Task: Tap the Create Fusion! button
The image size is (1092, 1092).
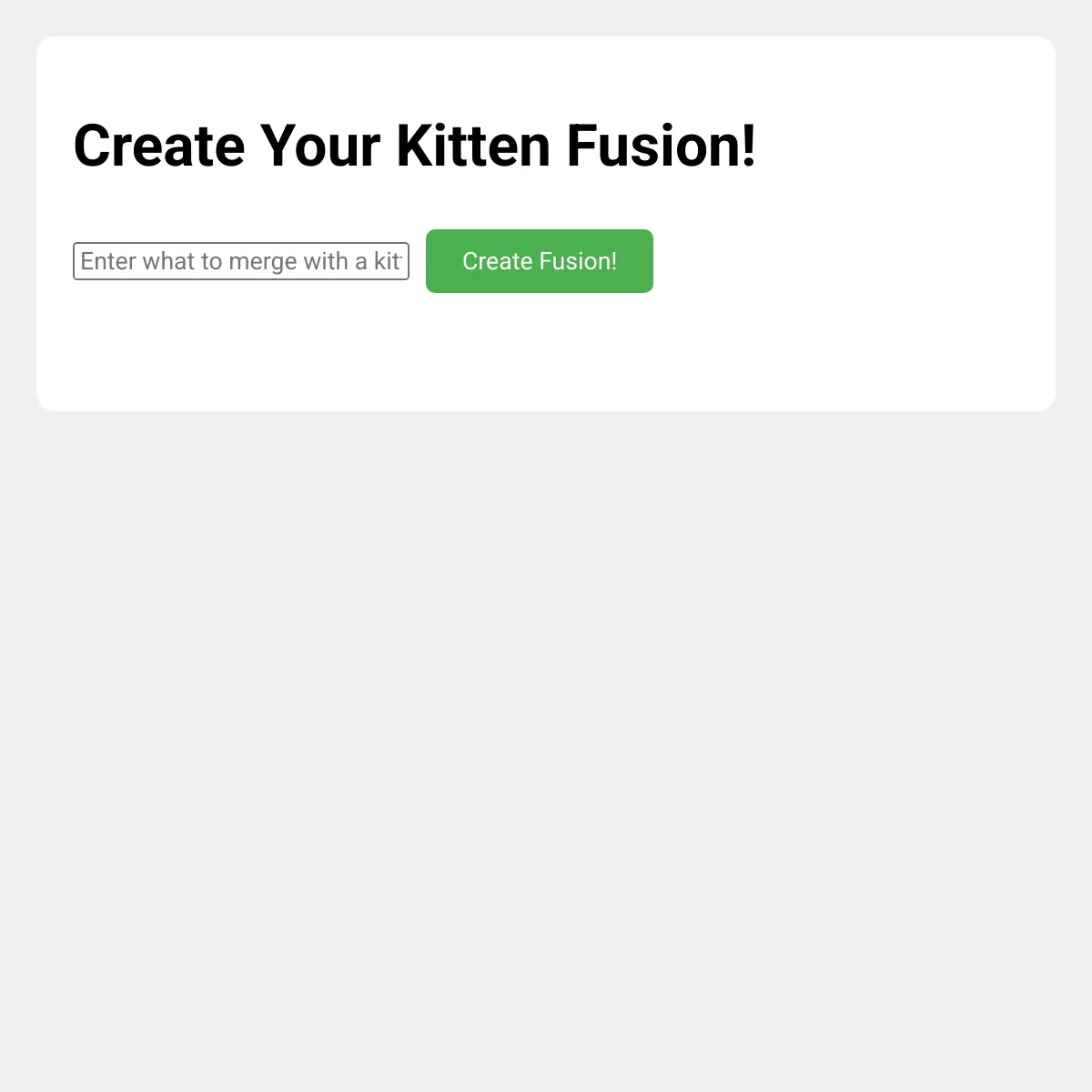Action: coord(540,261)
